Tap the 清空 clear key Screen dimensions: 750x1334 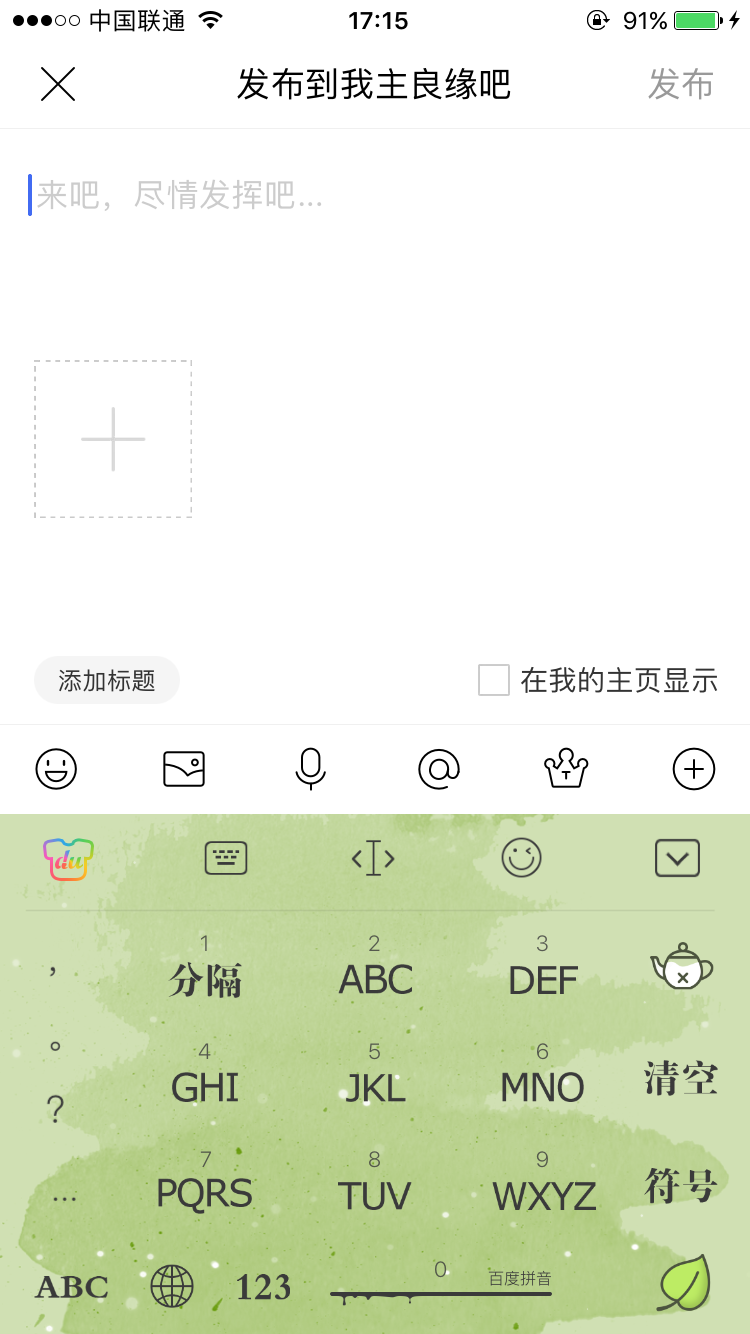681,1080
